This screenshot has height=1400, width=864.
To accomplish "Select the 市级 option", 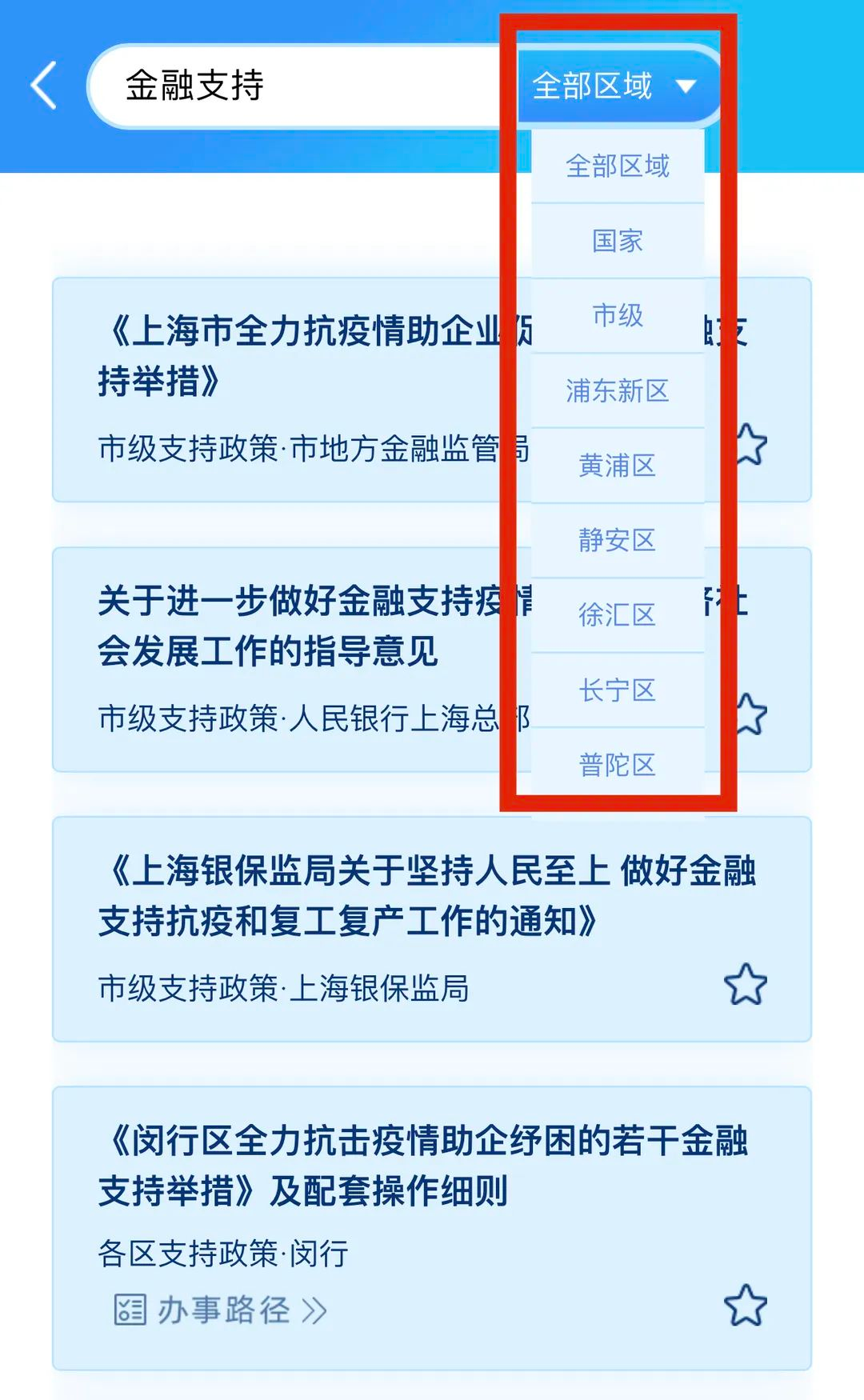I will point(618,315).
